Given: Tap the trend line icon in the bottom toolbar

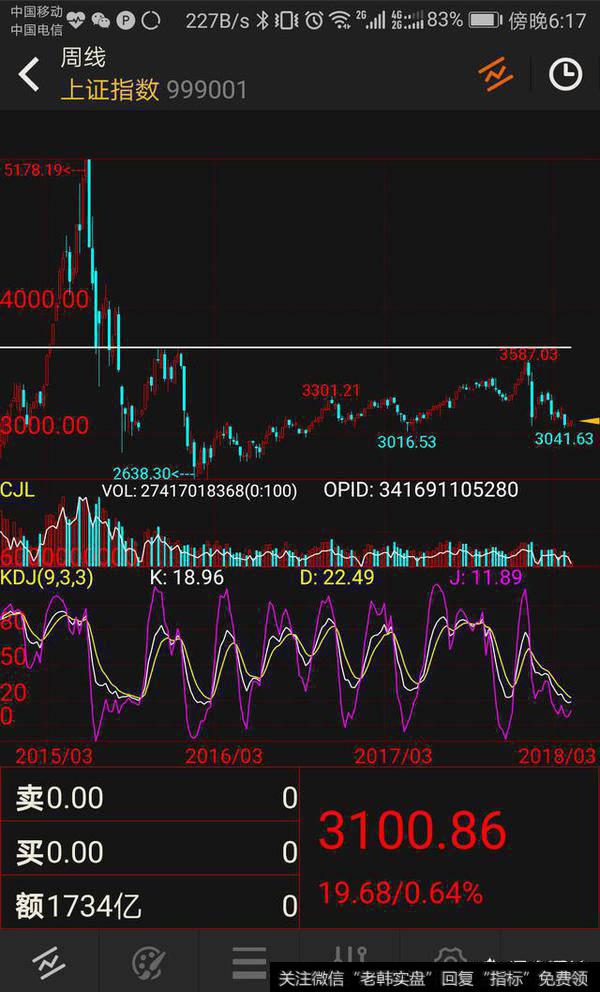Looking at the screenshot, I should click(49, 961).
